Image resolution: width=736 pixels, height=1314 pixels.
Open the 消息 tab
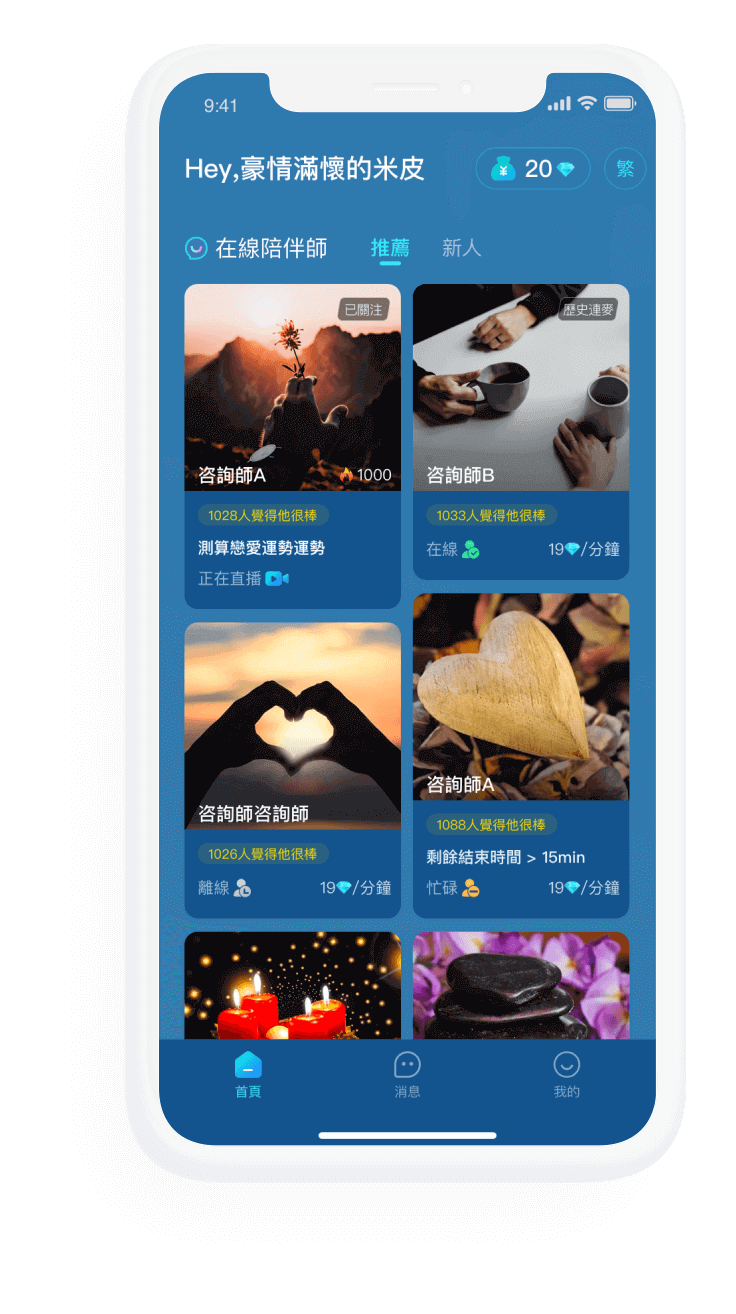pos(407,1075)
